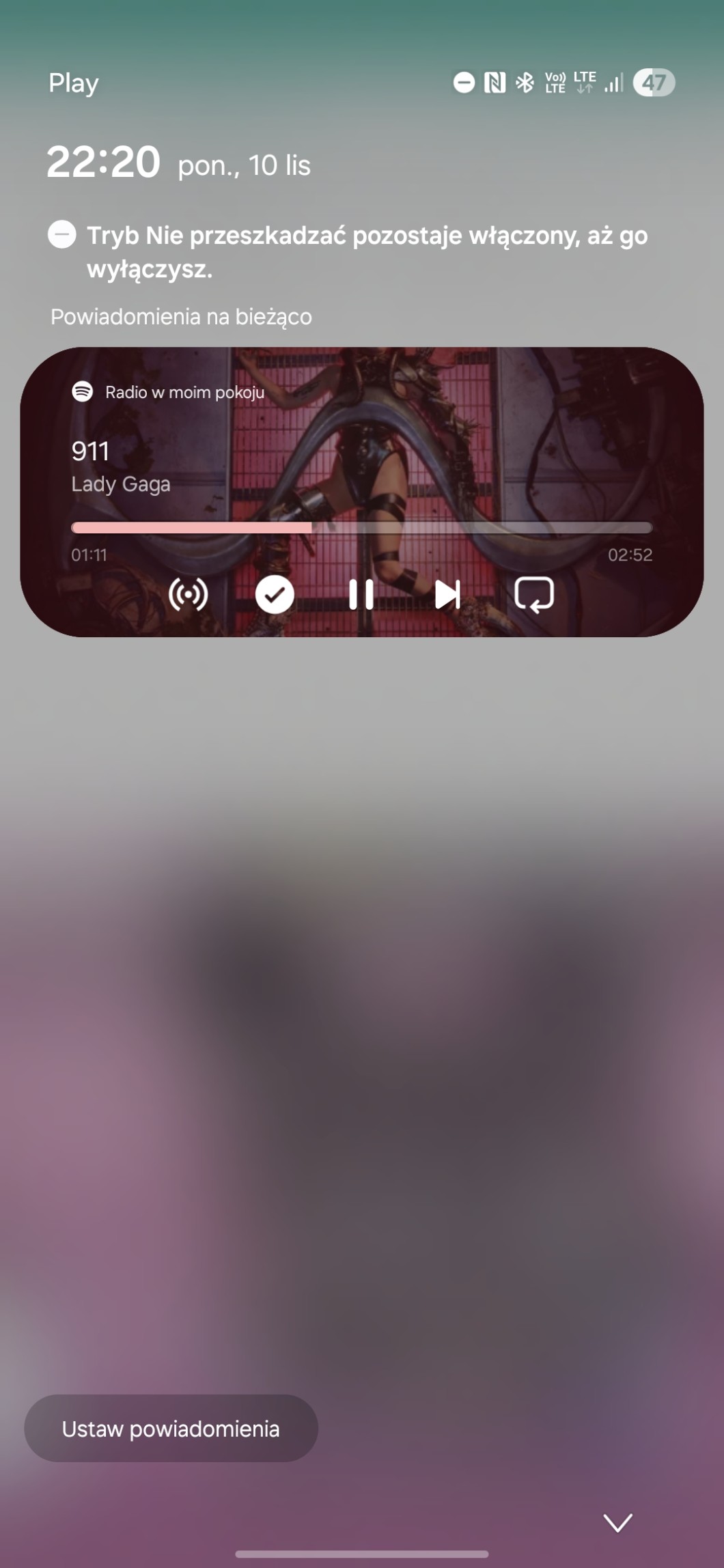Open the audio output device picker

coord(188,594)
